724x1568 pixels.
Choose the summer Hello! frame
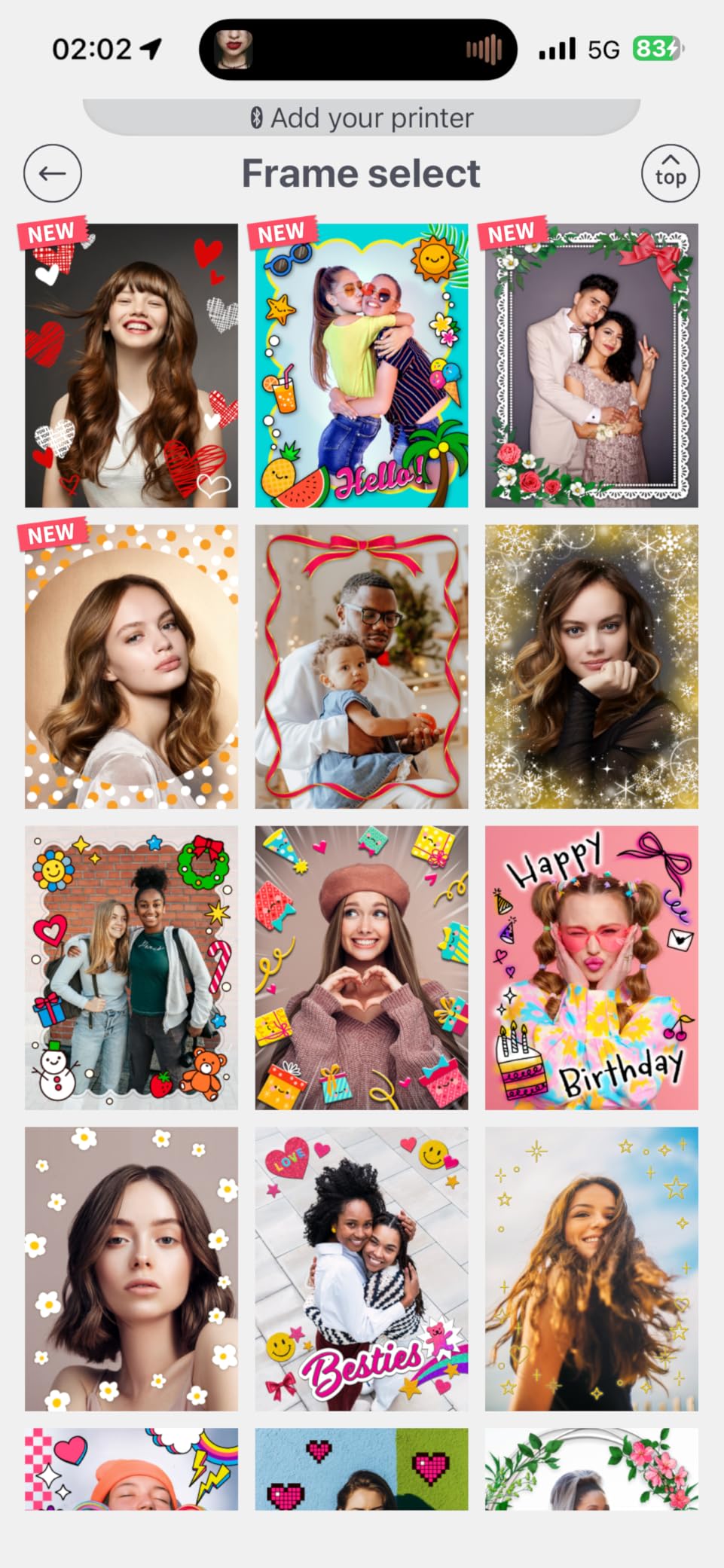click(x=362, y=365)
